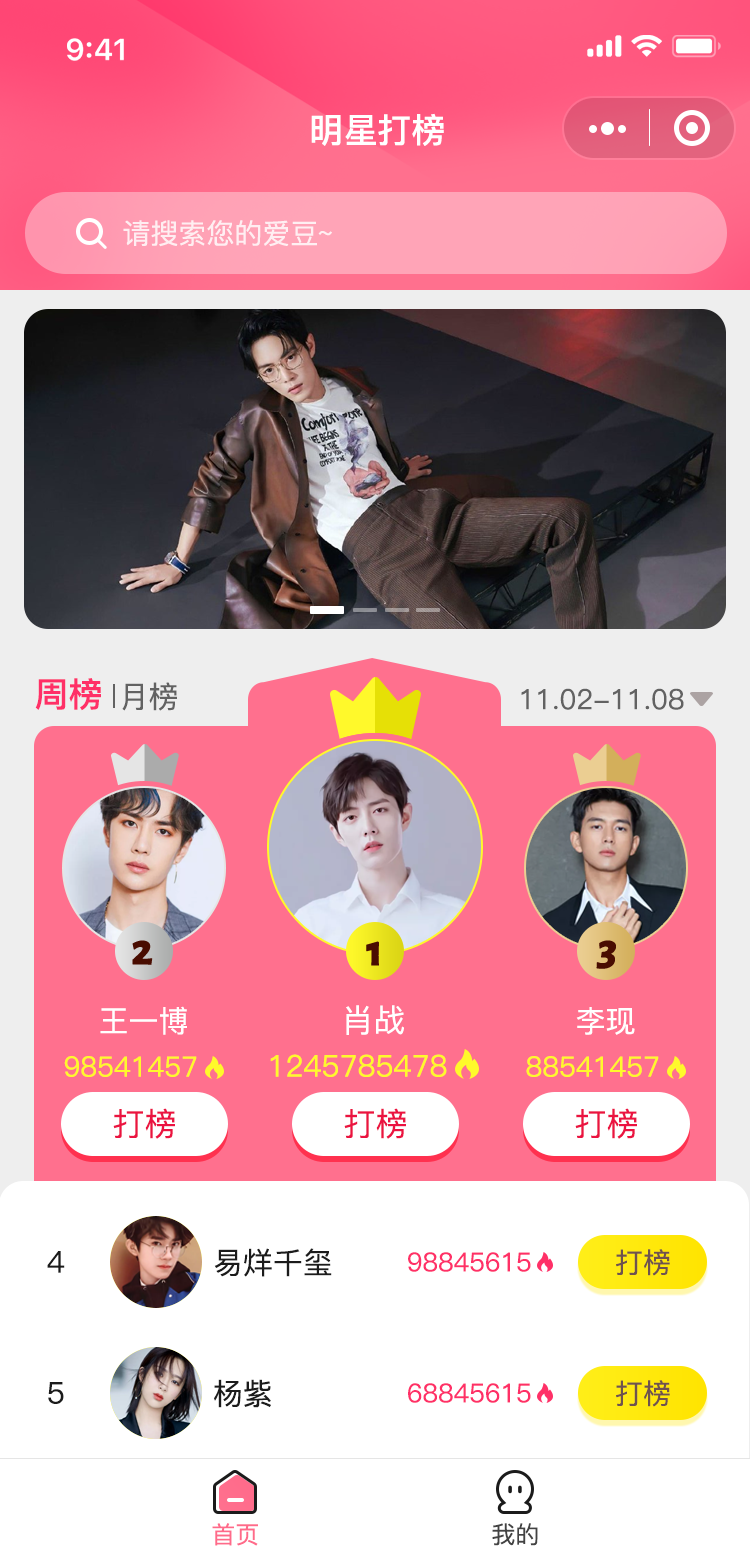Close the mini program via circle icon
Screen dimensions: 750x1556
(692, 129)
